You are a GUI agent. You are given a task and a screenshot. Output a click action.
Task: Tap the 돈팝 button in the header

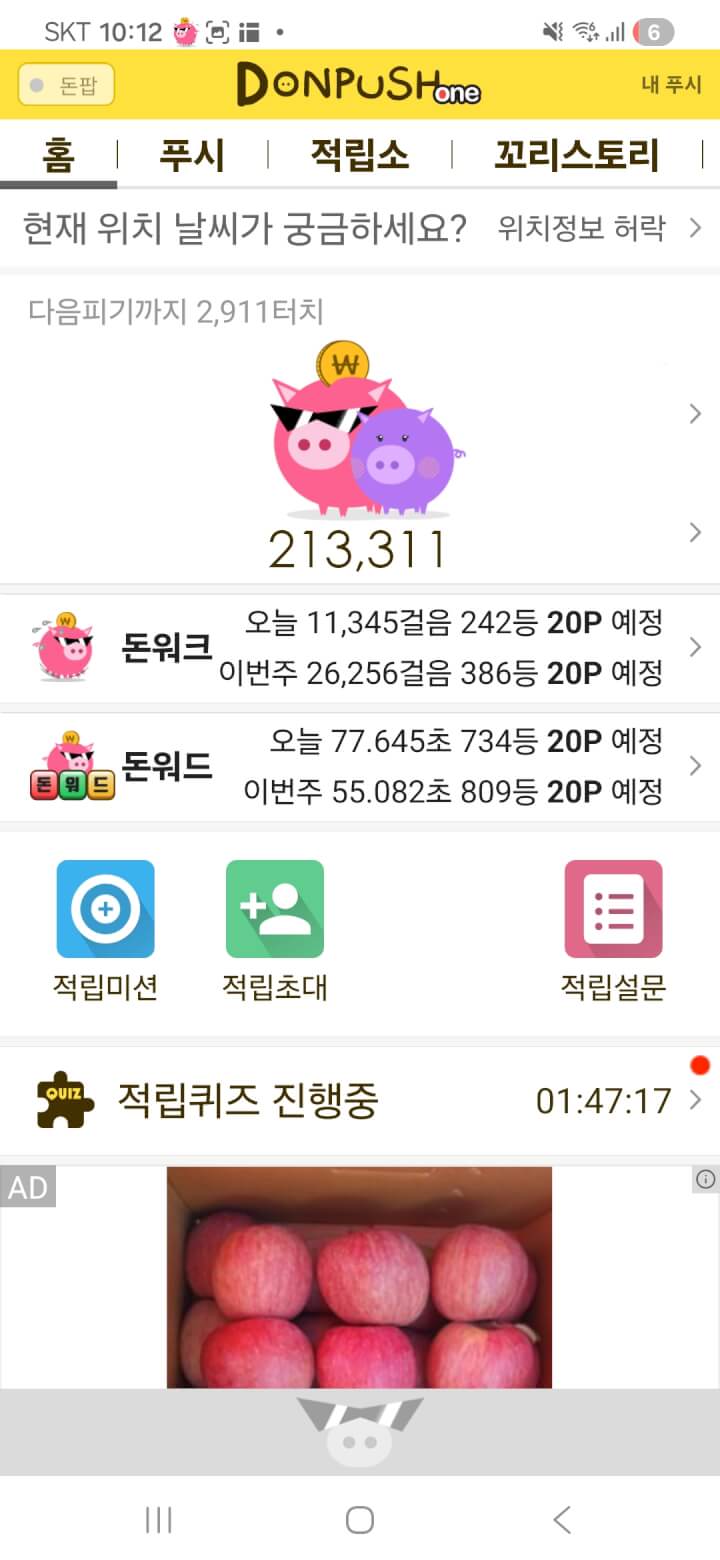tap(66, 85)
